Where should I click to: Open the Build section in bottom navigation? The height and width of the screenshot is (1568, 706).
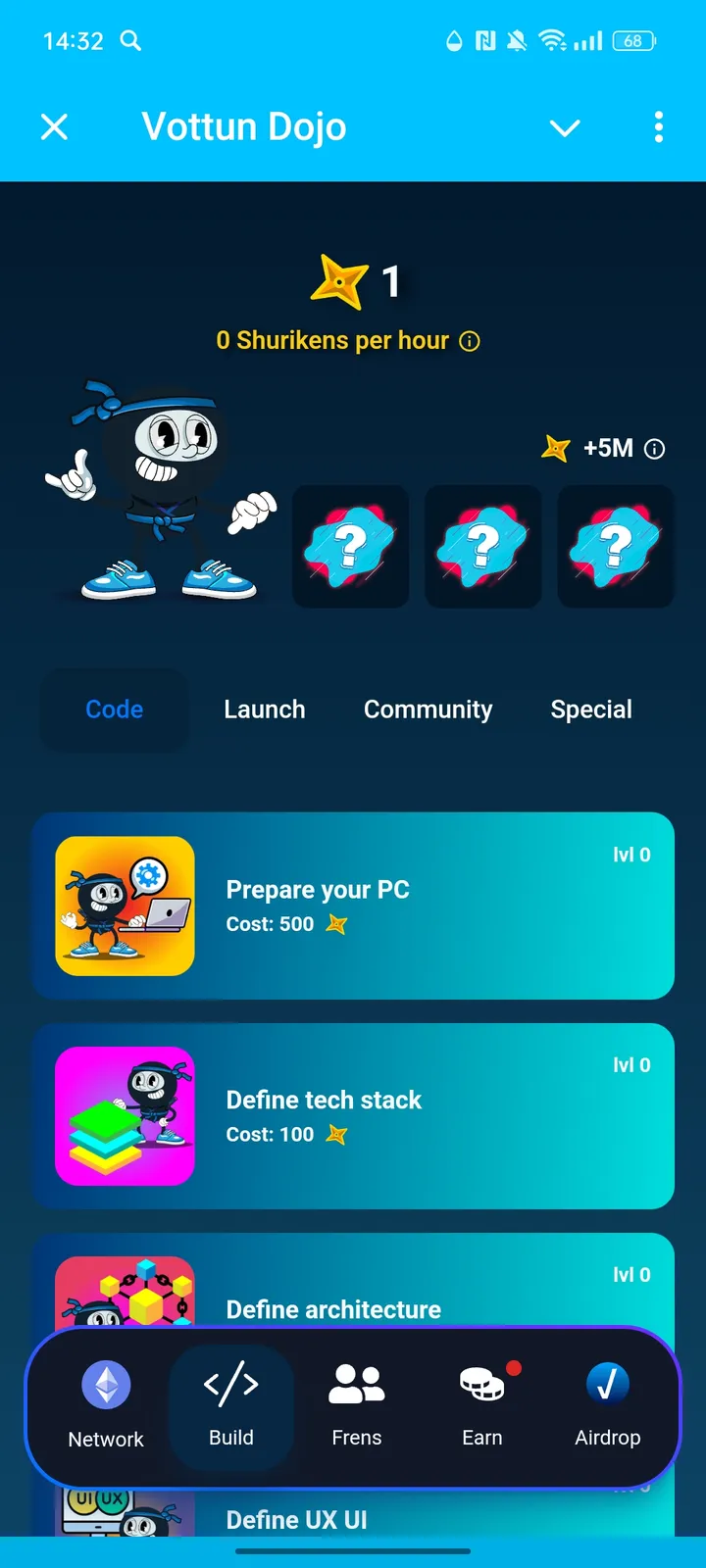(230, 1406)
